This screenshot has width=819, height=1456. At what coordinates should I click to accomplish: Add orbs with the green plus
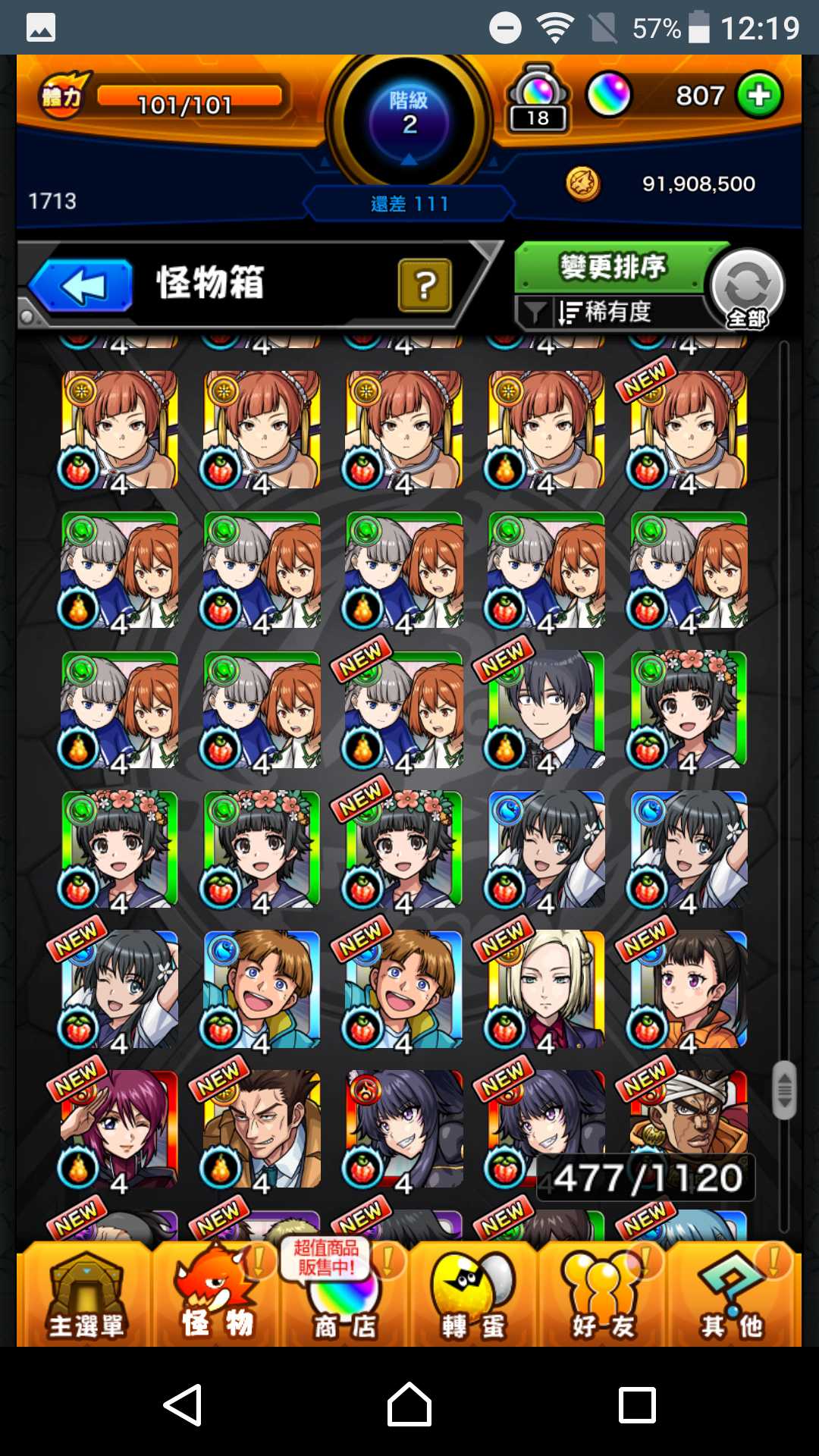tap(759, 96)
